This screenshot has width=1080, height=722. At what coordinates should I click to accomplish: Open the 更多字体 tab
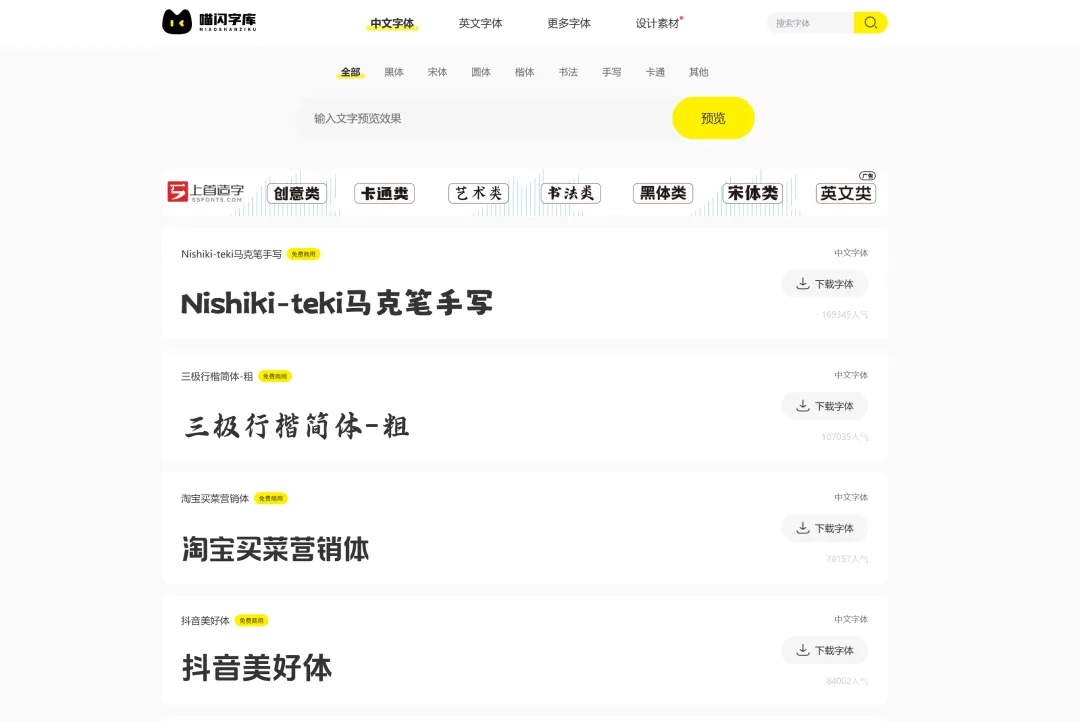569,23
